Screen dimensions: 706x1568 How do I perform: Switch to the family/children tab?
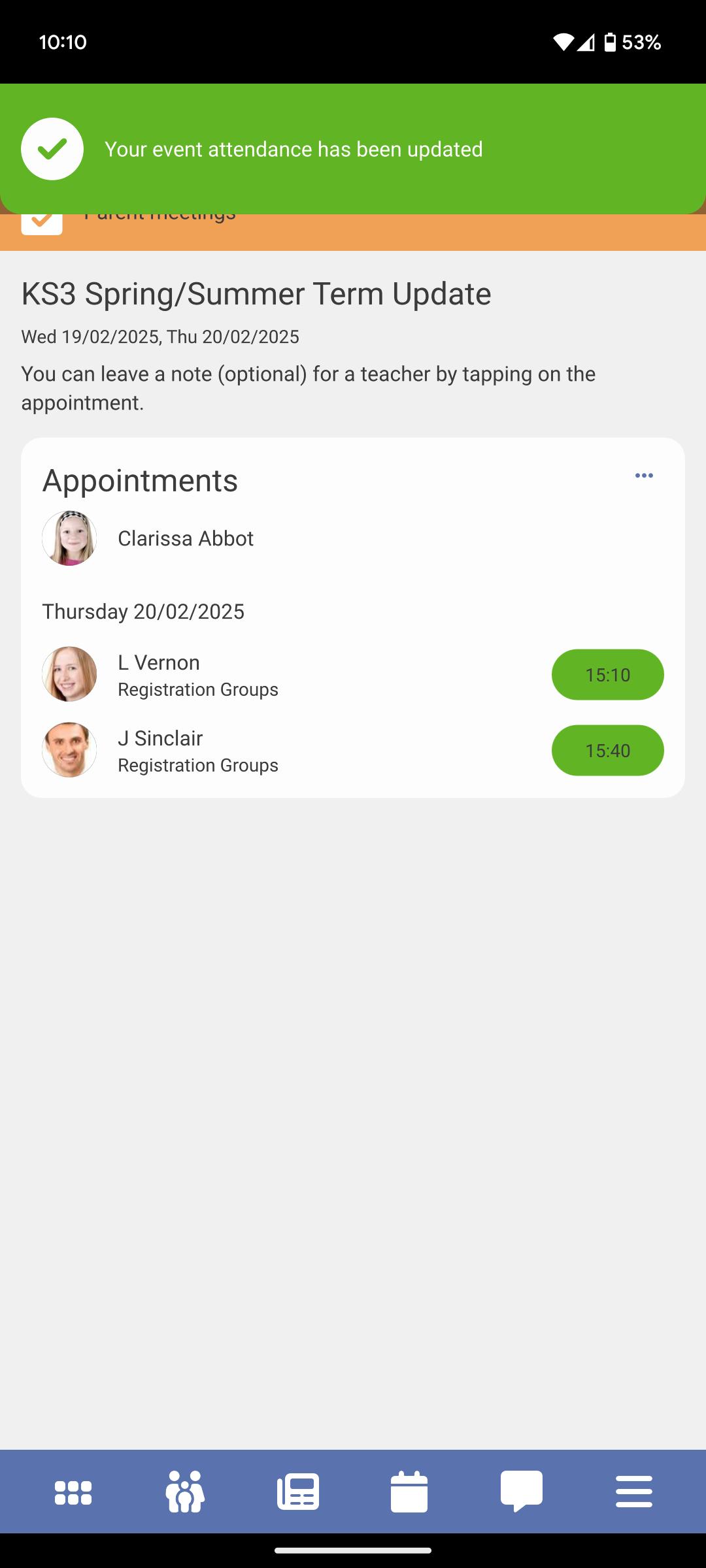pos(185,1492)
